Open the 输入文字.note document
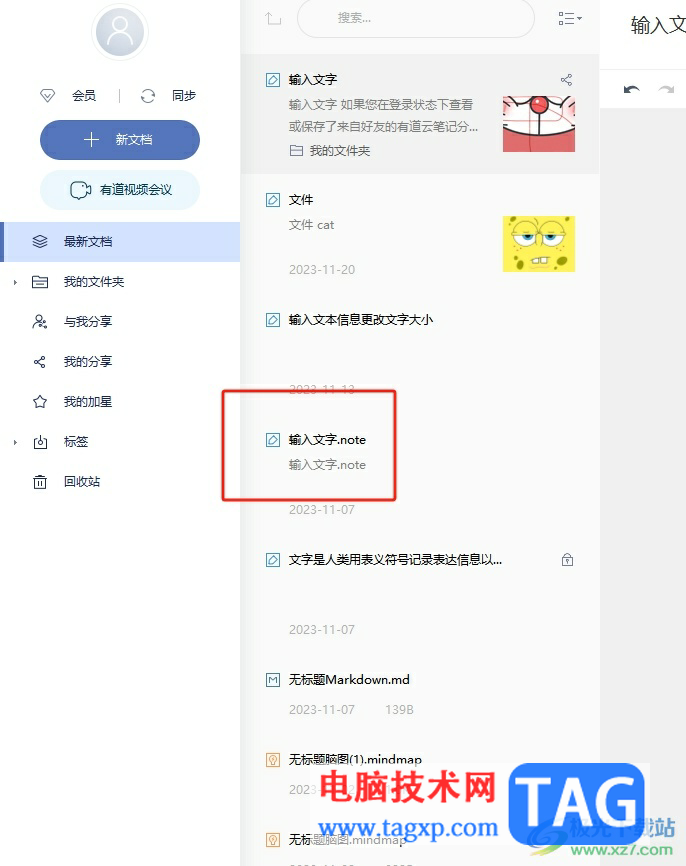686x866 pixels. coord(327,440)
